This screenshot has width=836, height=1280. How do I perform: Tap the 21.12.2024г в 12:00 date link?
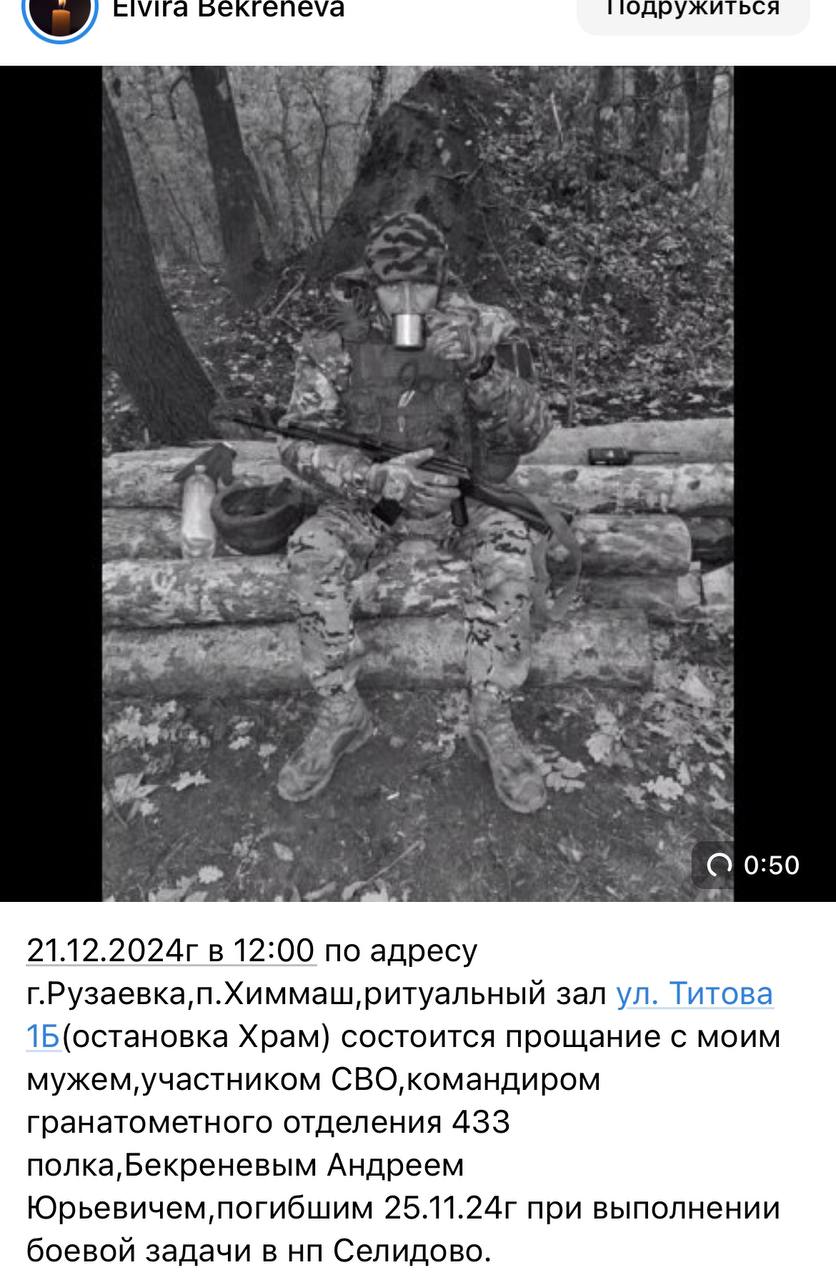point(171,950)
